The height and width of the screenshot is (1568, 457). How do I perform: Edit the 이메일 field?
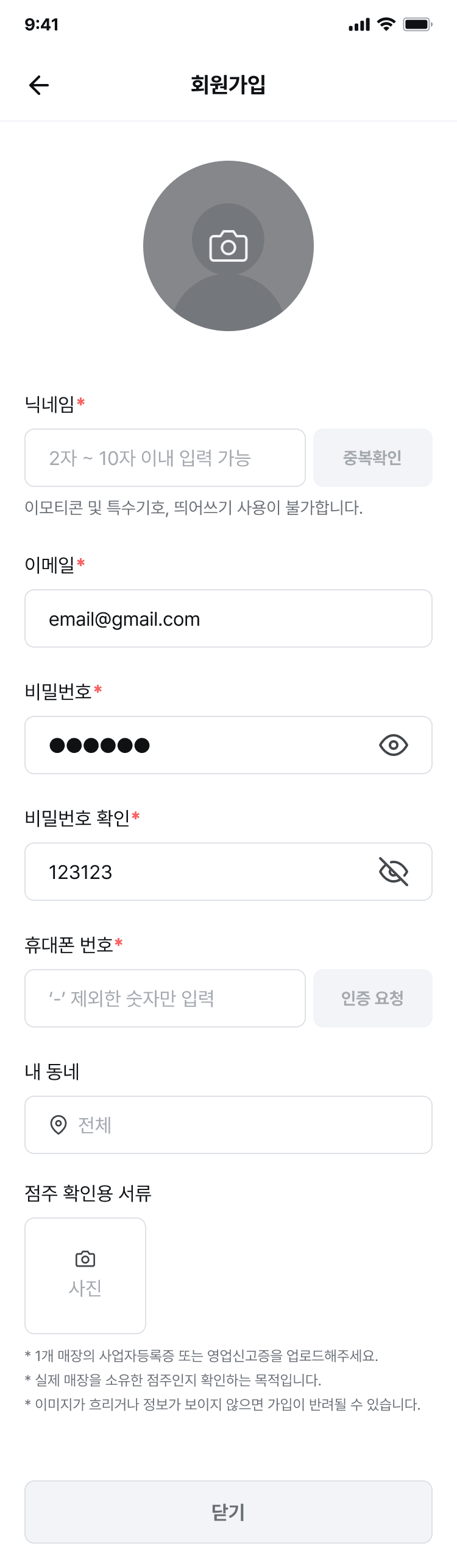point(228,618)
